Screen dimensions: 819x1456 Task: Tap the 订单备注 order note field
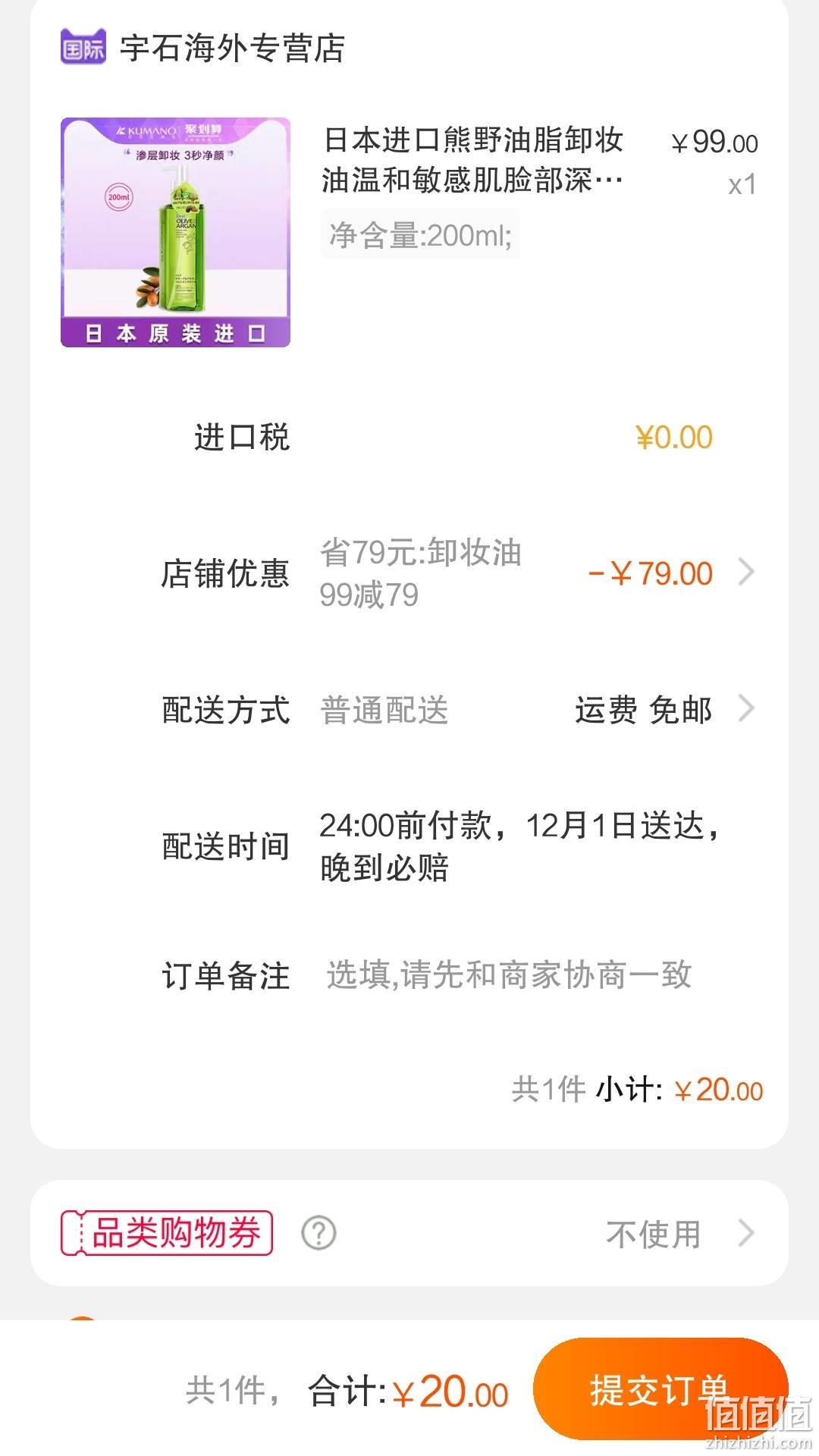point(508,975)
